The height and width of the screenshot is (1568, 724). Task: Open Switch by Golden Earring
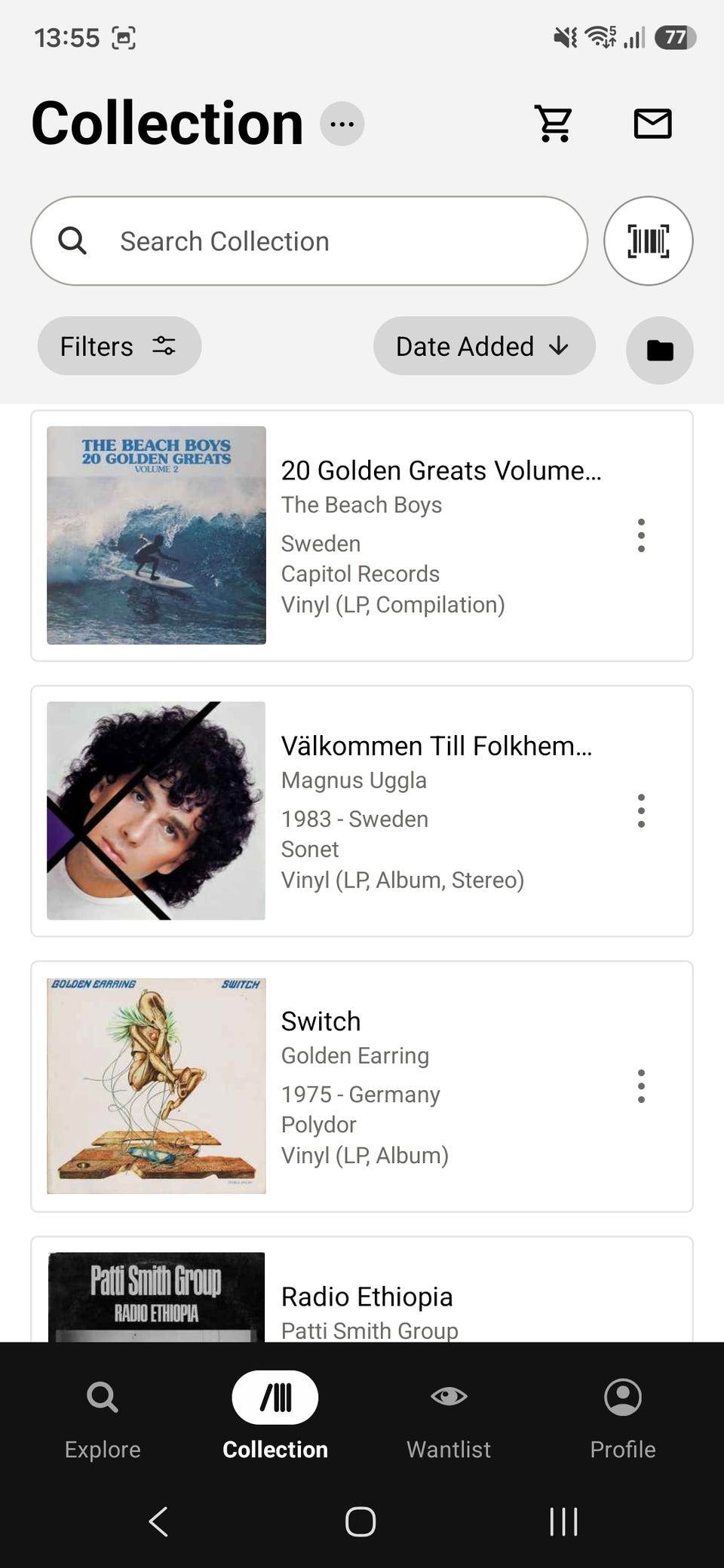click(x=362, y=1086)
